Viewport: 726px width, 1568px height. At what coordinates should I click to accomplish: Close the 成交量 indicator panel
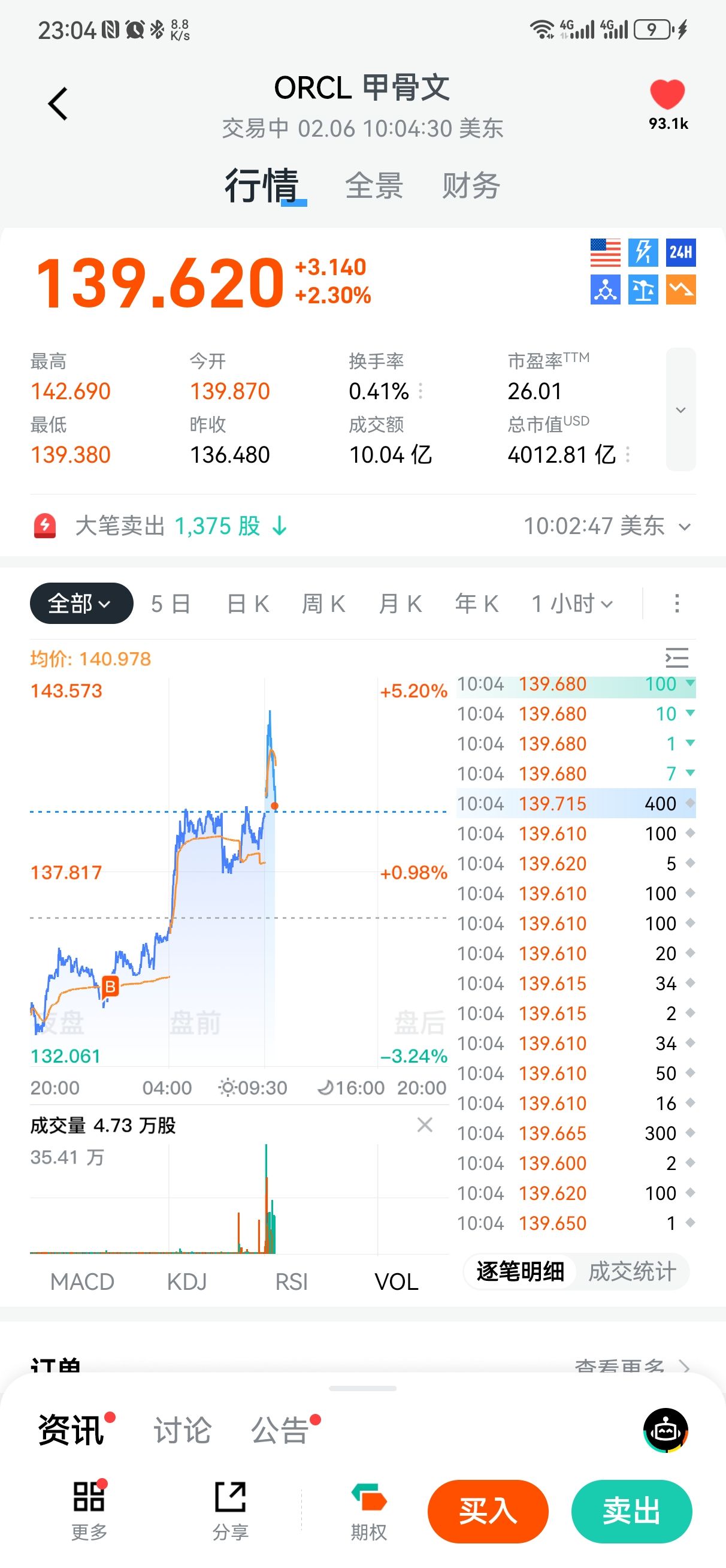coord(425,1125)
